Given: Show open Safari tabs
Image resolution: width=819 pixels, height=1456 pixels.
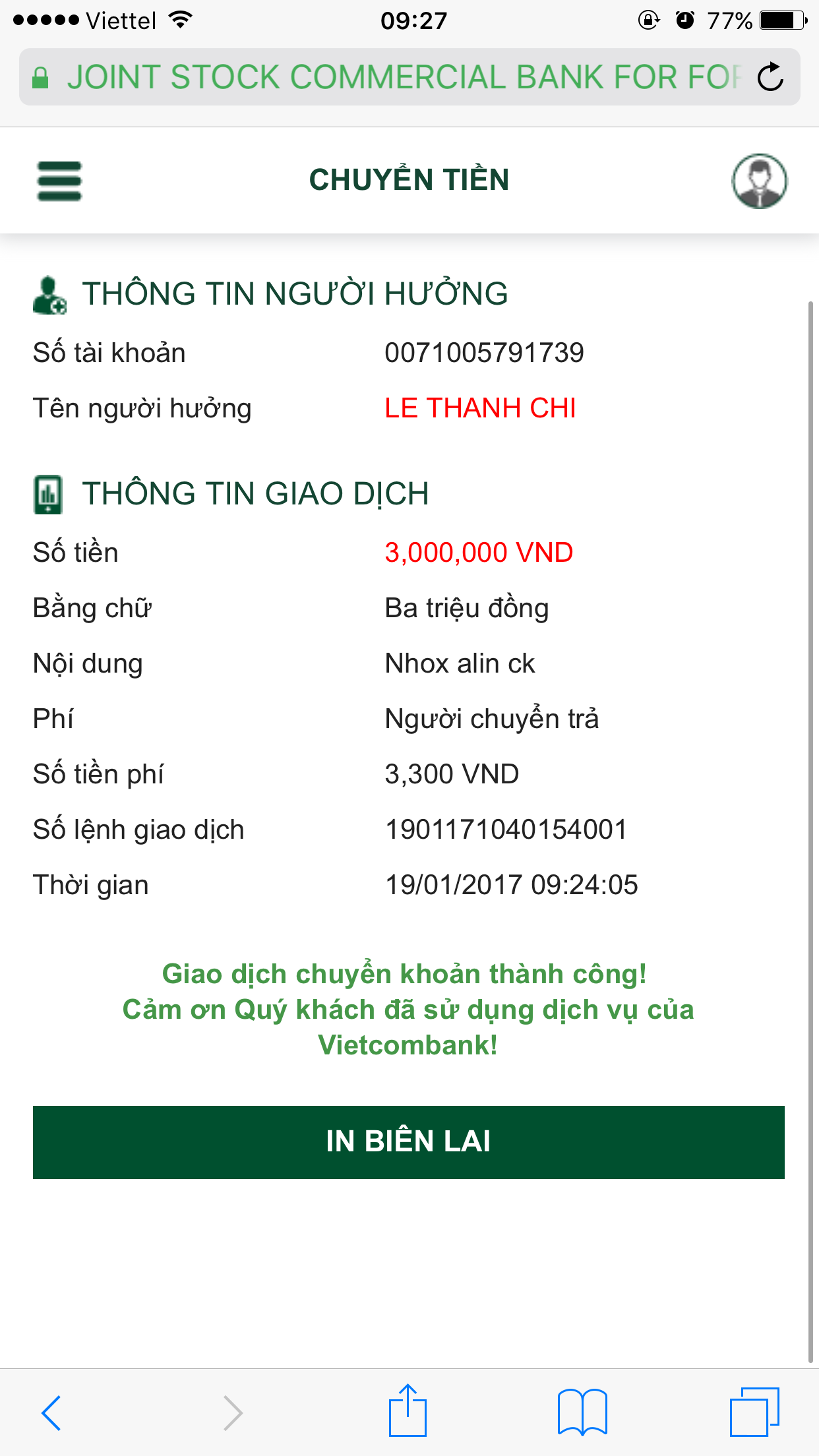Looking at the screenshot, I should pyautogui.click(x=754, y=1412).
